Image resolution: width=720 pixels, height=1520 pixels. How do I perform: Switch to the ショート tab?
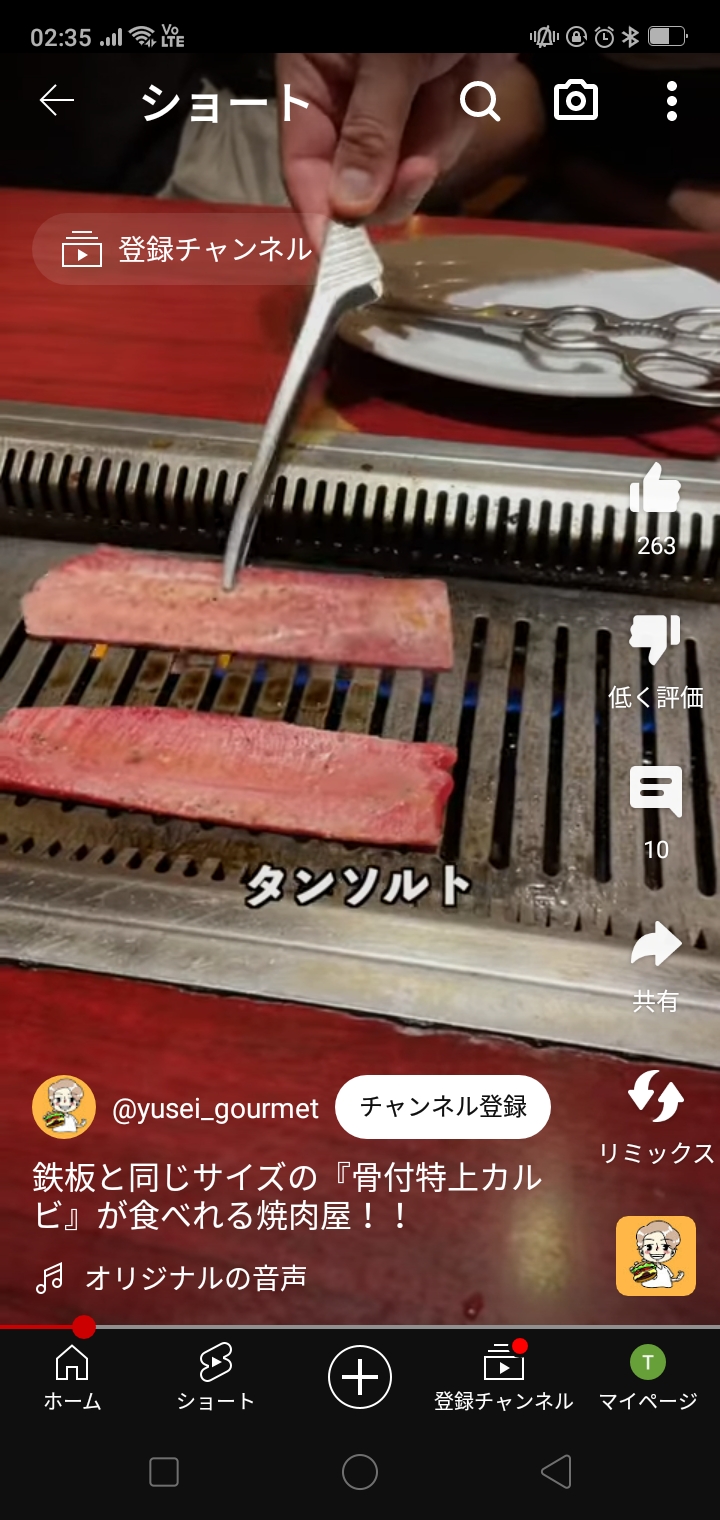tap(215, 1376)
